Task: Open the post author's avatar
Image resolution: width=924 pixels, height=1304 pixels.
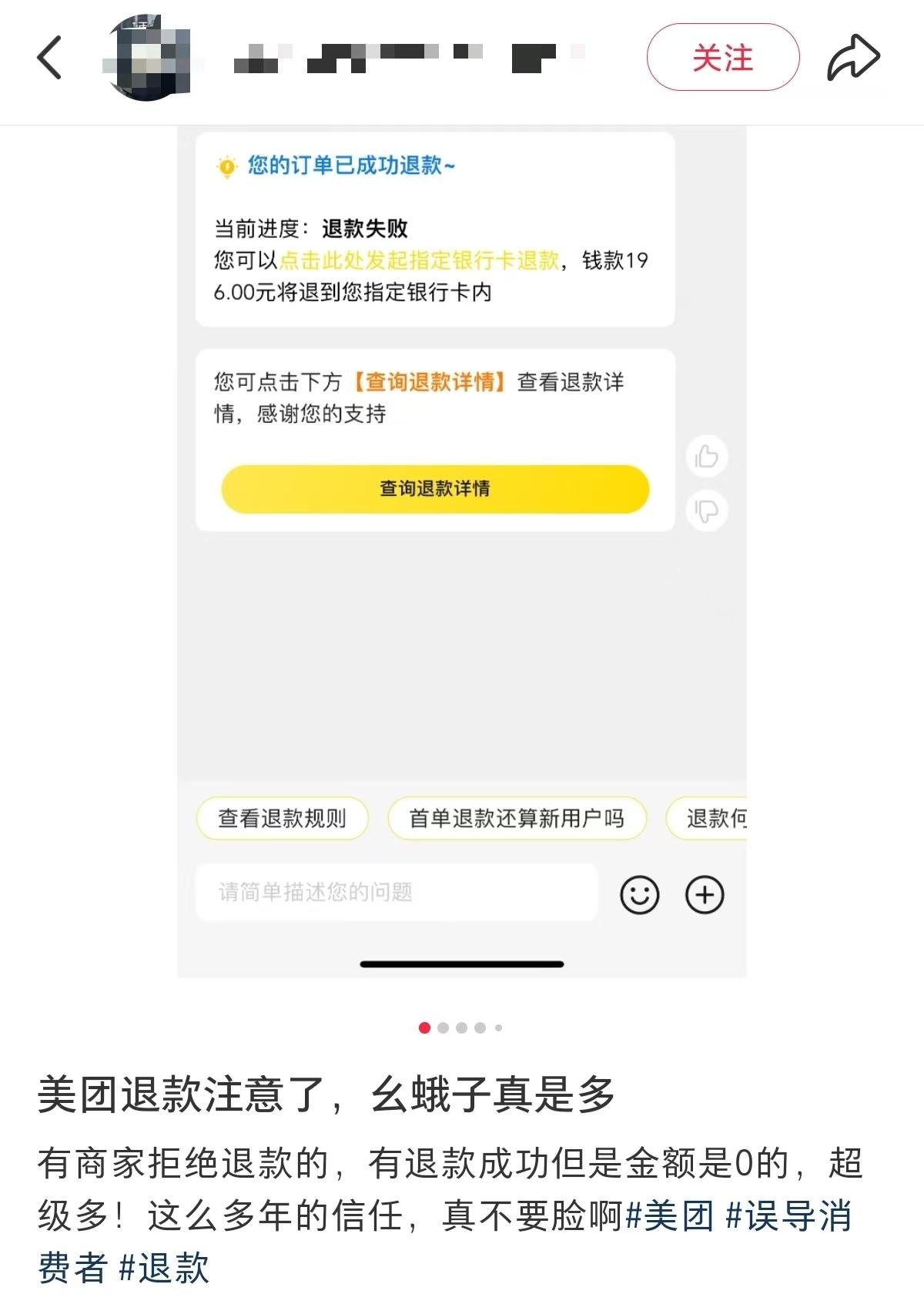Action: [148, 58]
